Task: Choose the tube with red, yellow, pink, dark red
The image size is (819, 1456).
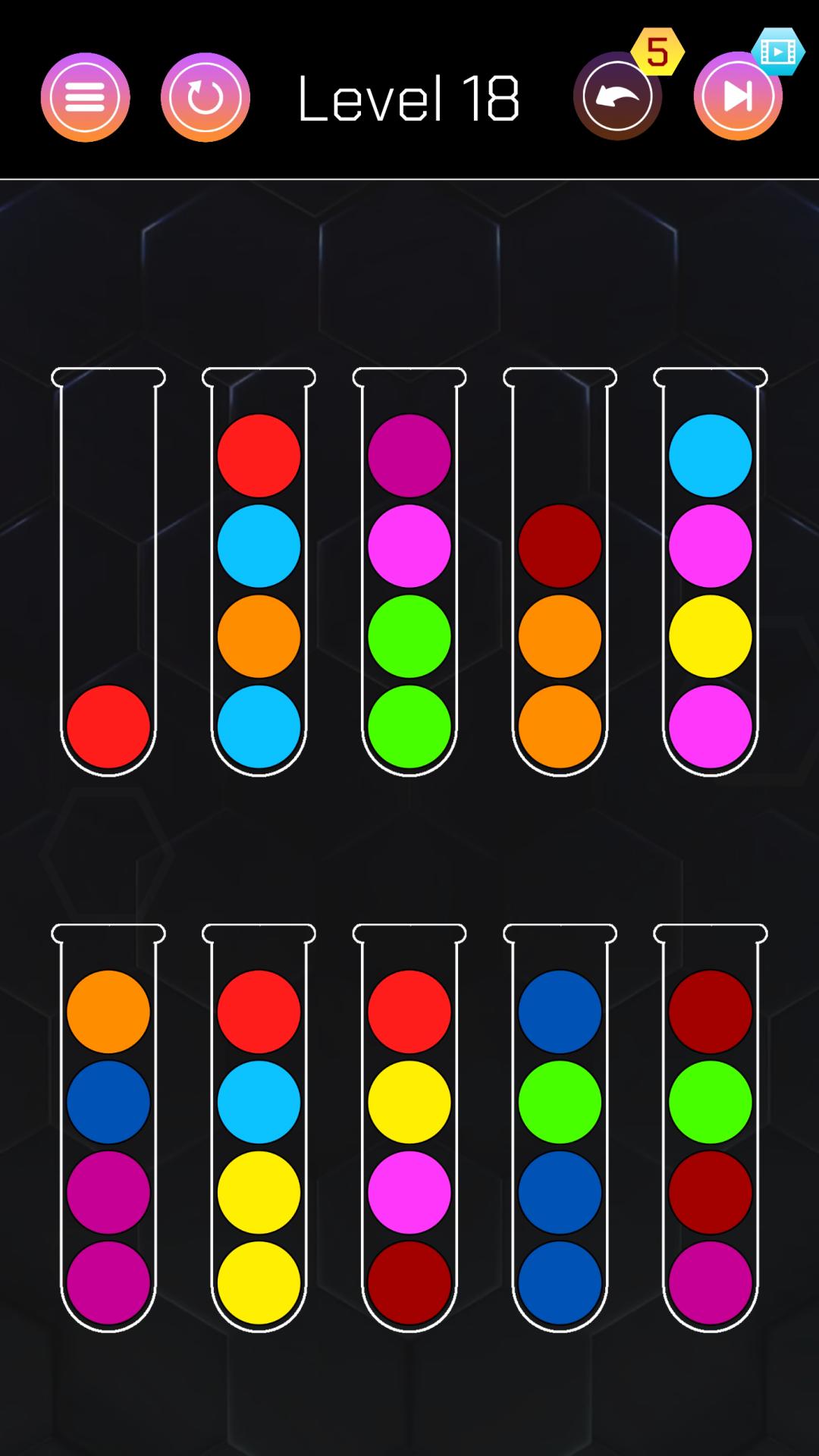Action: click(x=409, y=1128)
